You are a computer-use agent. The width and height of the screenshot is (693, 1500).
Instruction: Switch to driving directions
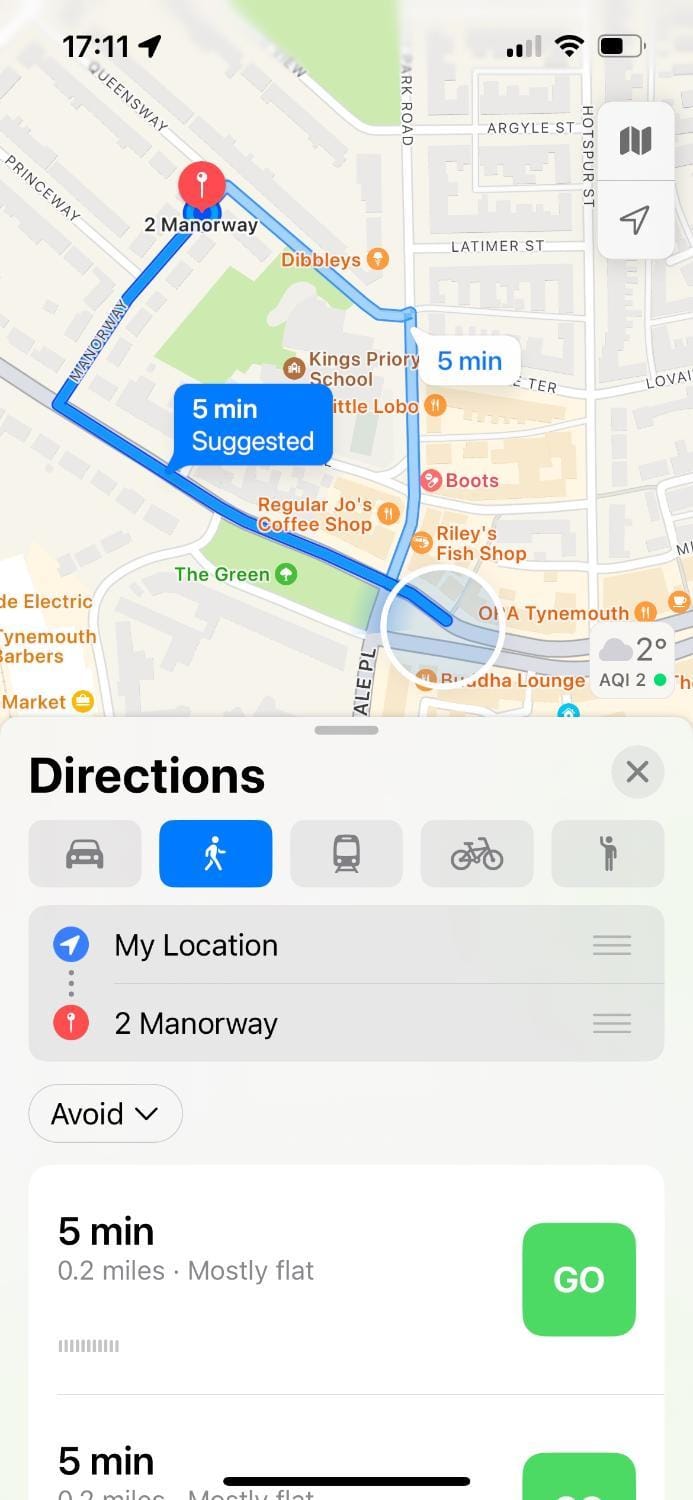[85, 853]
